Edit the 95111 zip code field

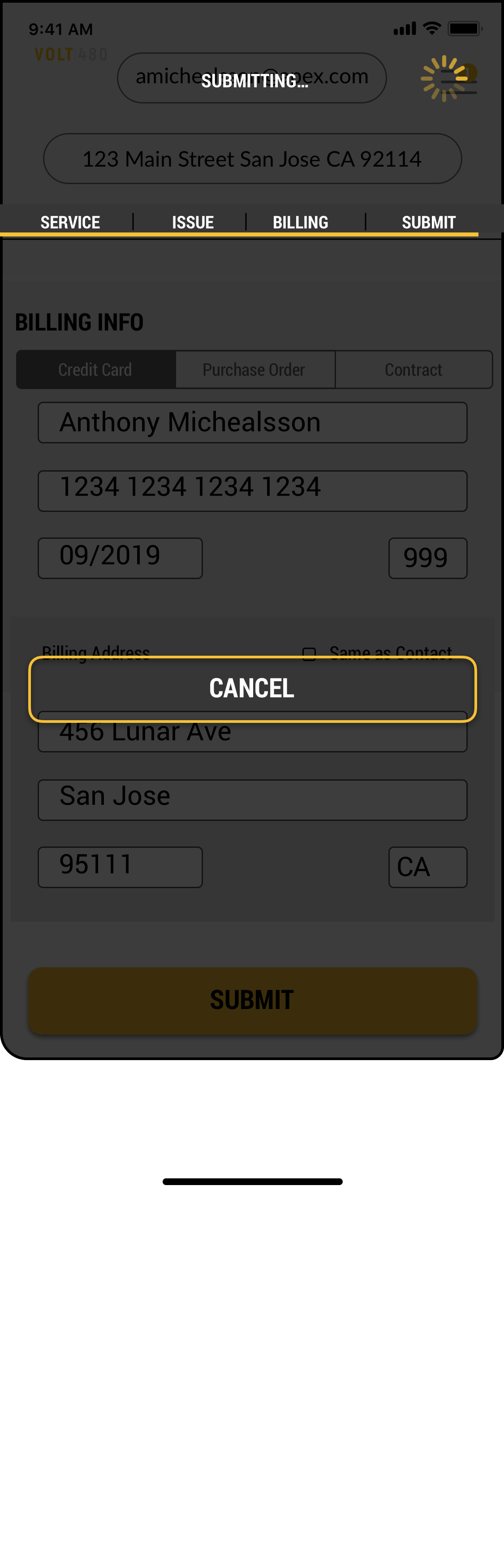[120, 867]
